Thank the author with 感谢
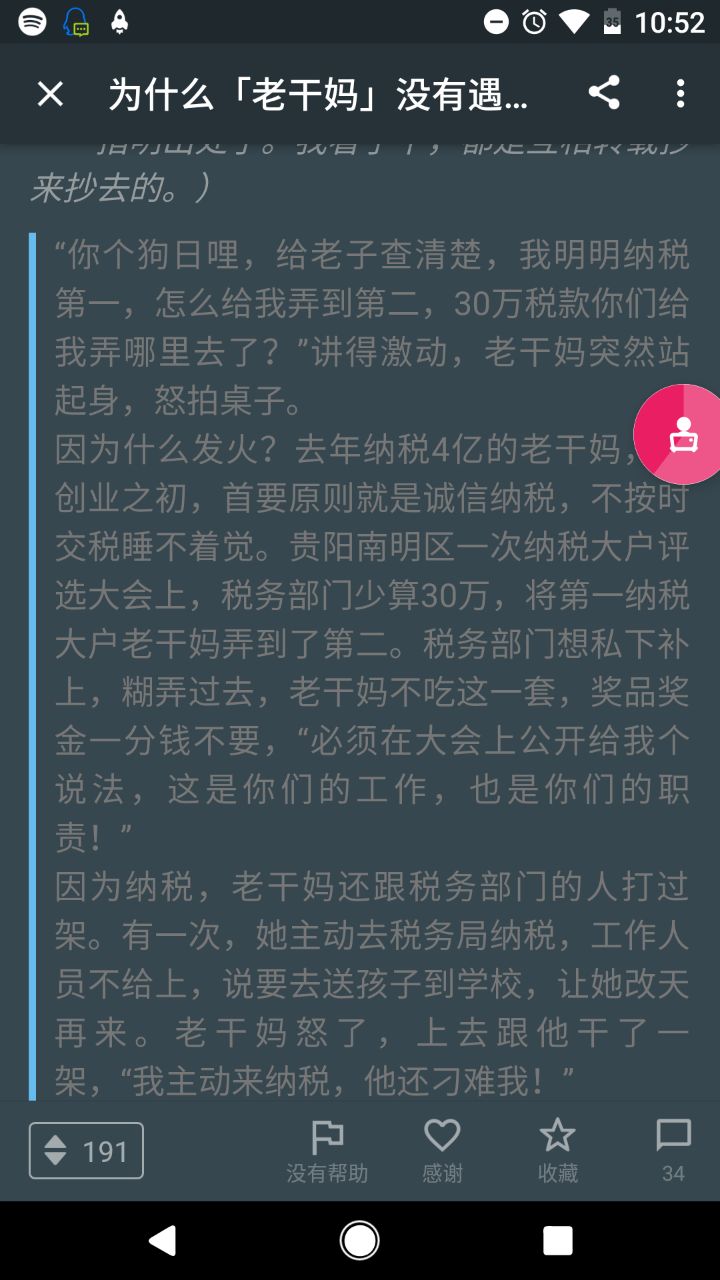The height and width of the screenshot is (1280, 720). click(442, 1151)
